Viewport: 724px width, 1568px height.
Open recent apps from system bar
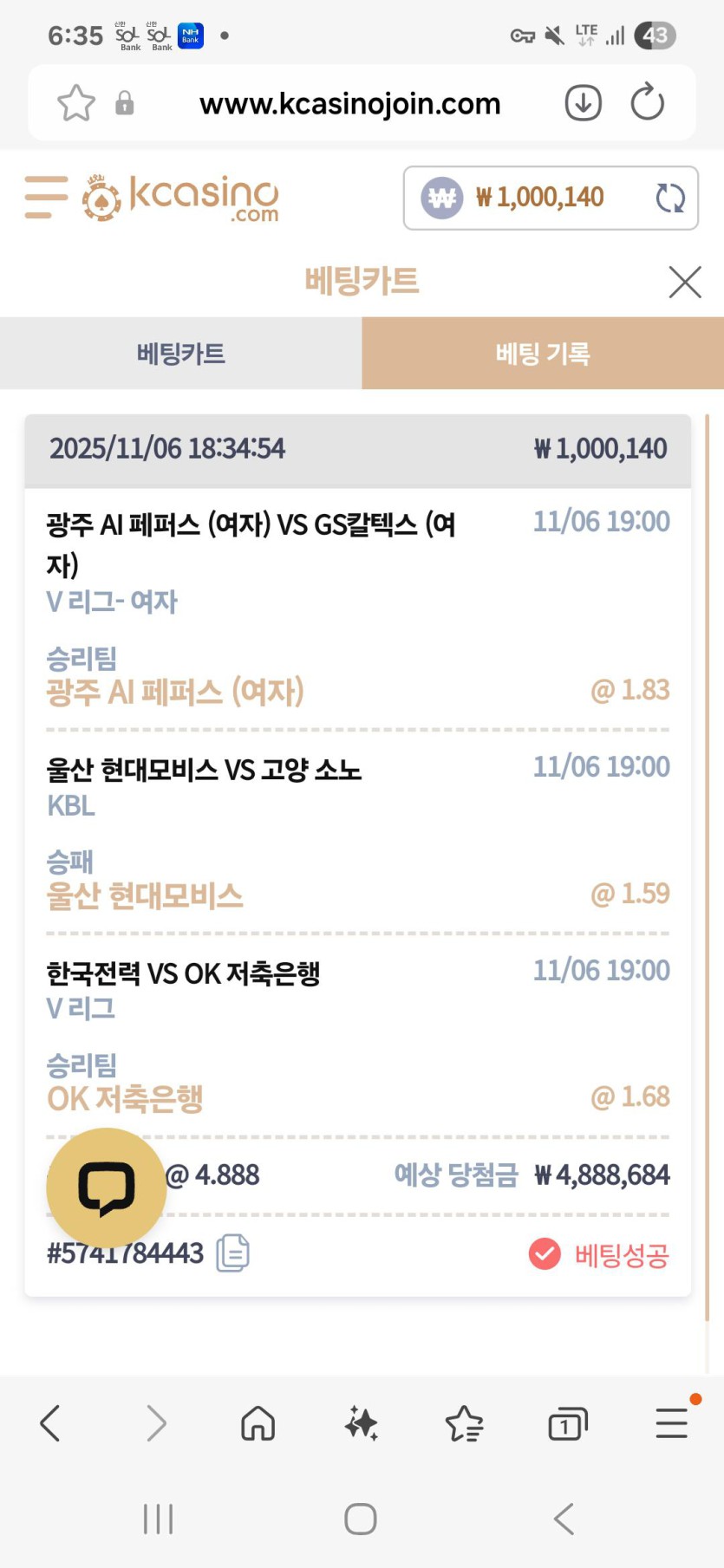pos(158,1519)
